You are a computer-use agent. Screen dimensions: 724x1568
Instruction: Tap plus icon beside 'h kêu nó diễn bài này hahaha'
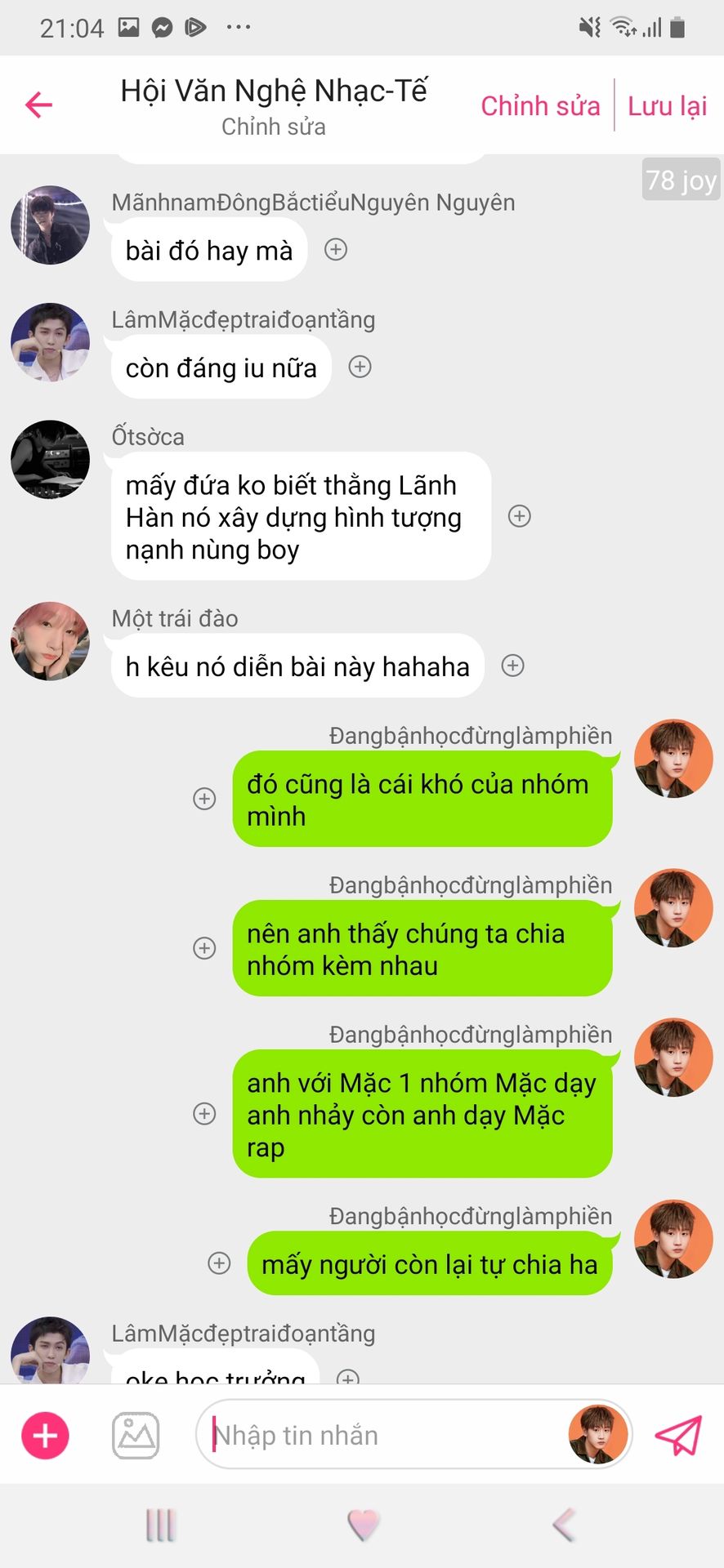pos(512,666)
